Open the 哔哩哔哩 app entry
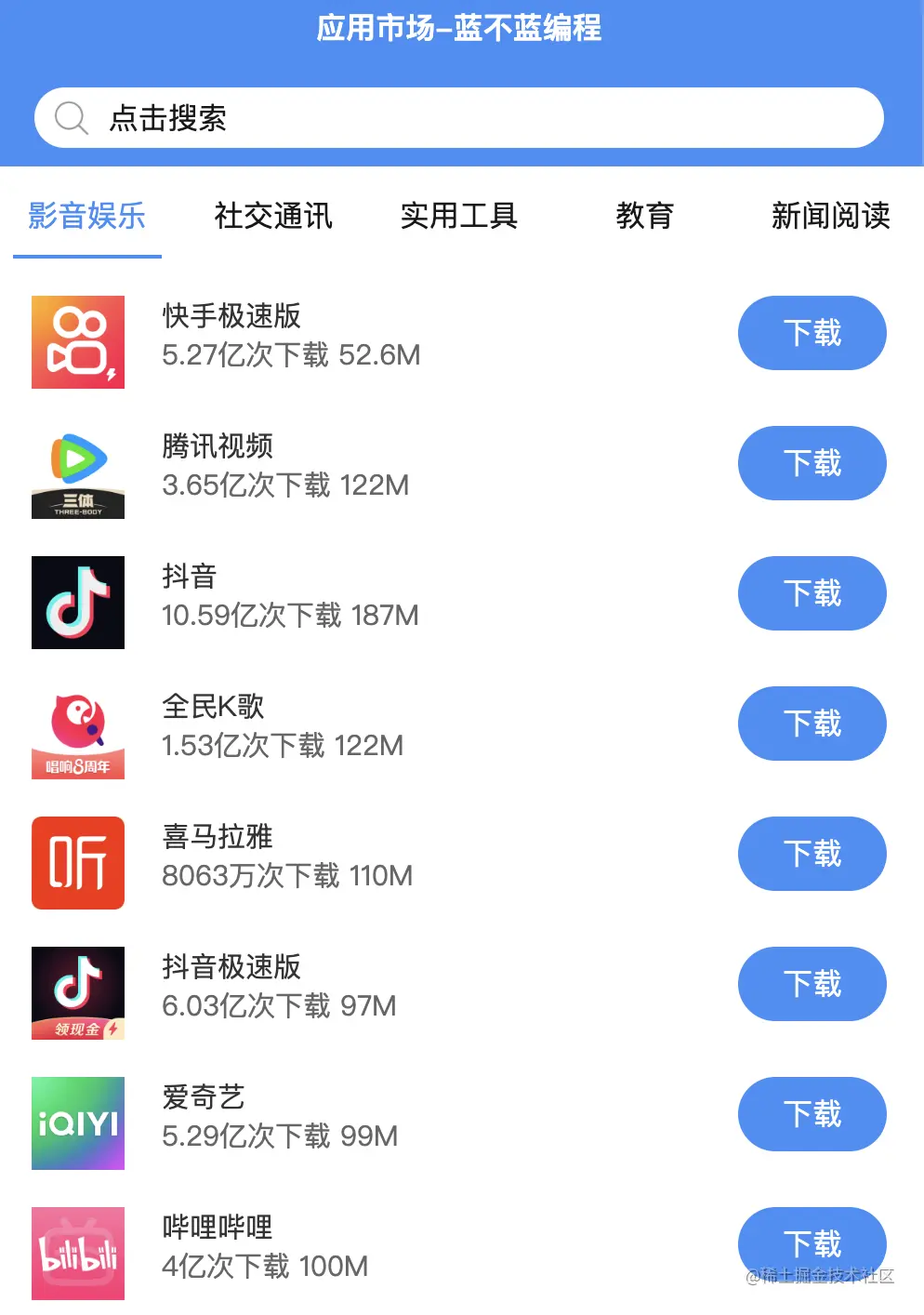Screen dimensions: 924x1315 point(218,1228)
